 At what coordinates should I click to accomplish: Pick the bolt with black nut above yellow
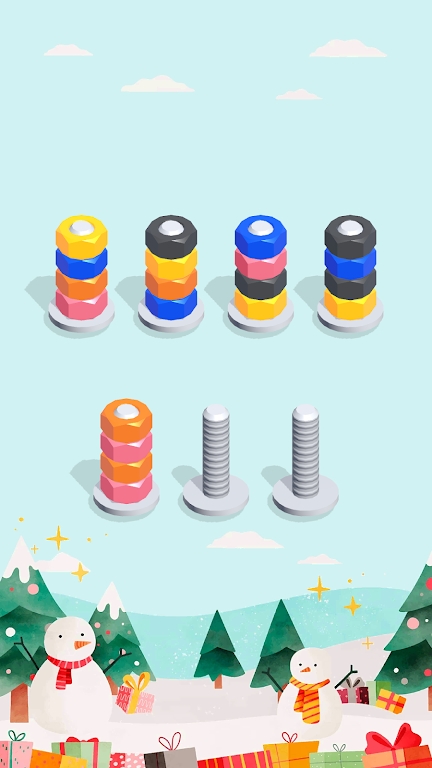[x=170, y=273]
